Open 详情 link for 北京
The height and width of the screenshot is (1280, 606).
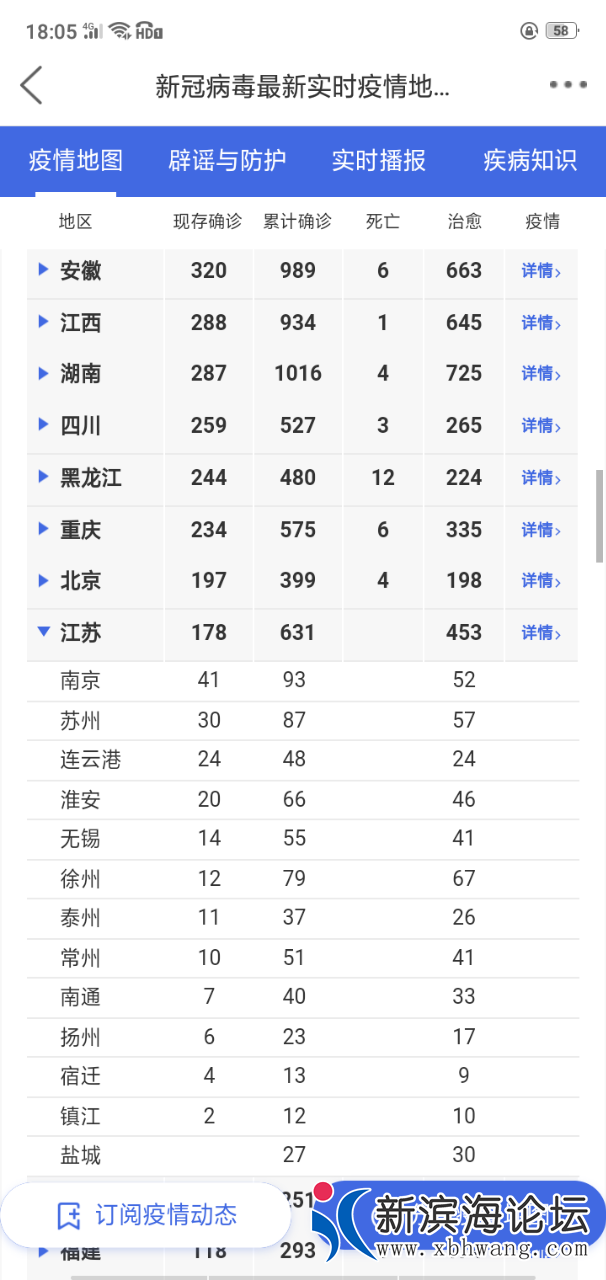pos(541,581)
